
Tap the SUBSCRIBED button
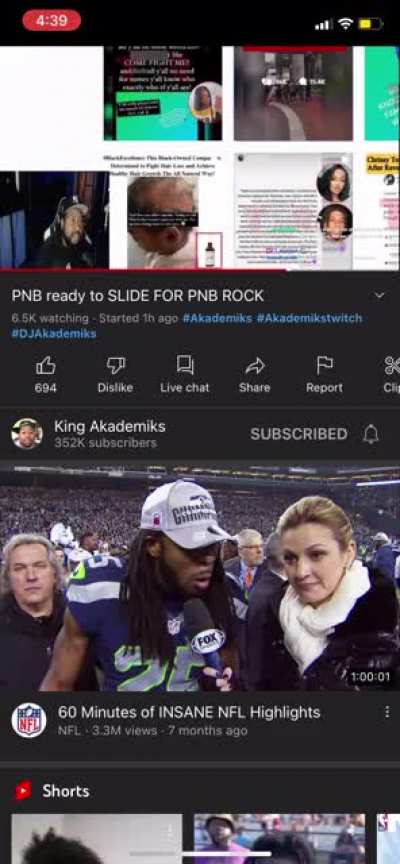coord(299,434)
